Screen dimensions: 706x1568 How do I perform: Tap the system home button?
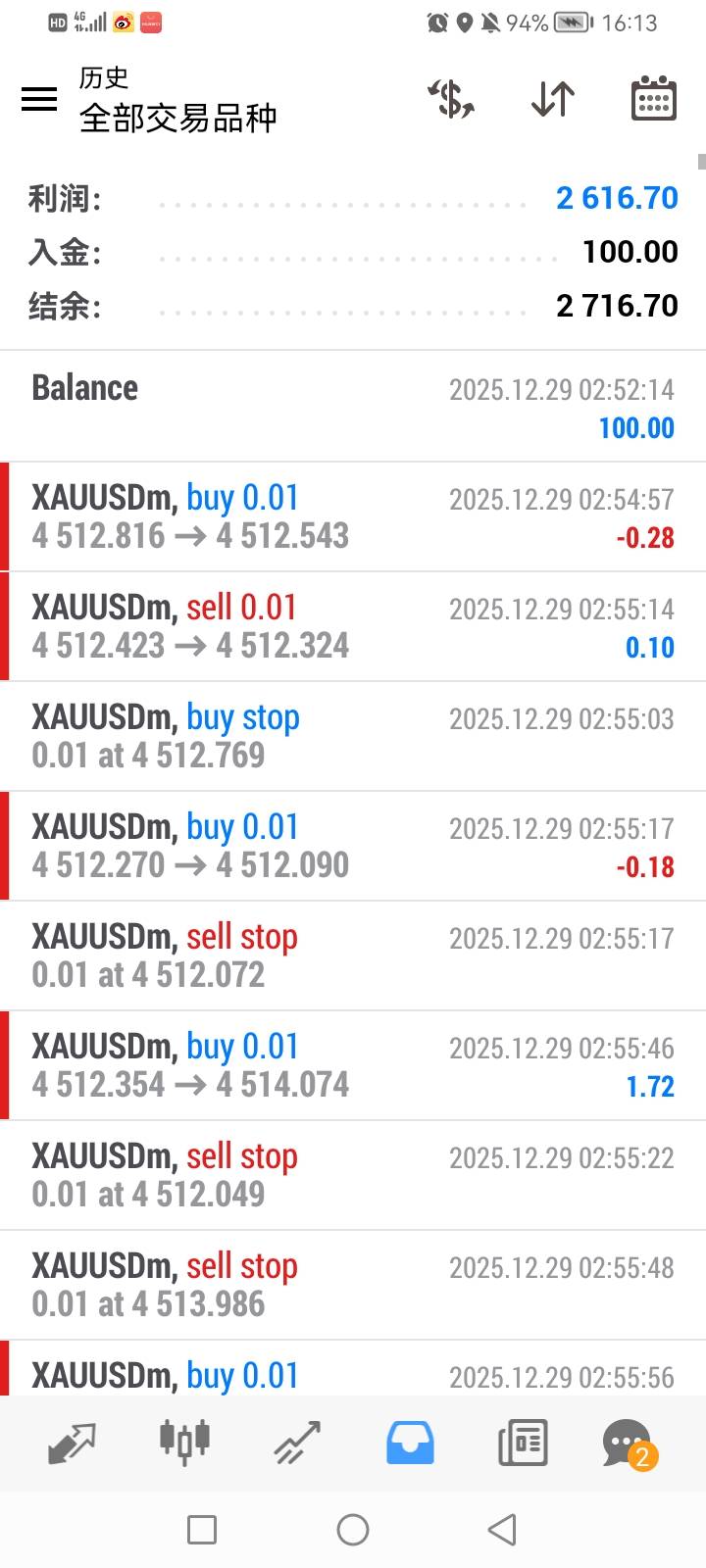[353, 1530]
